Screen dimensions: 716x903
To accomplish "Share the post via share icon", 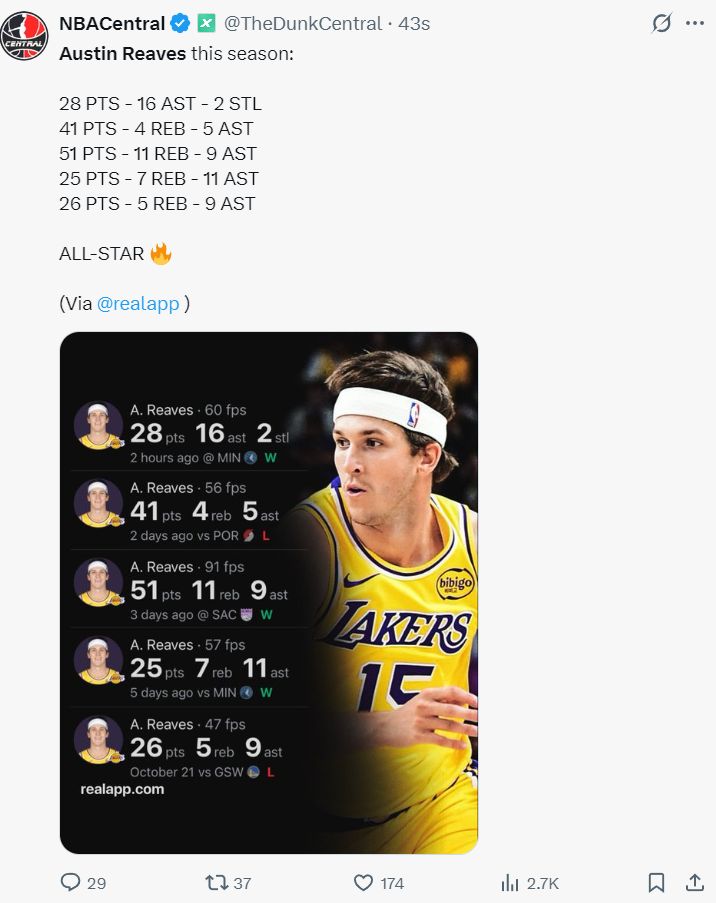I will (694, 882).
